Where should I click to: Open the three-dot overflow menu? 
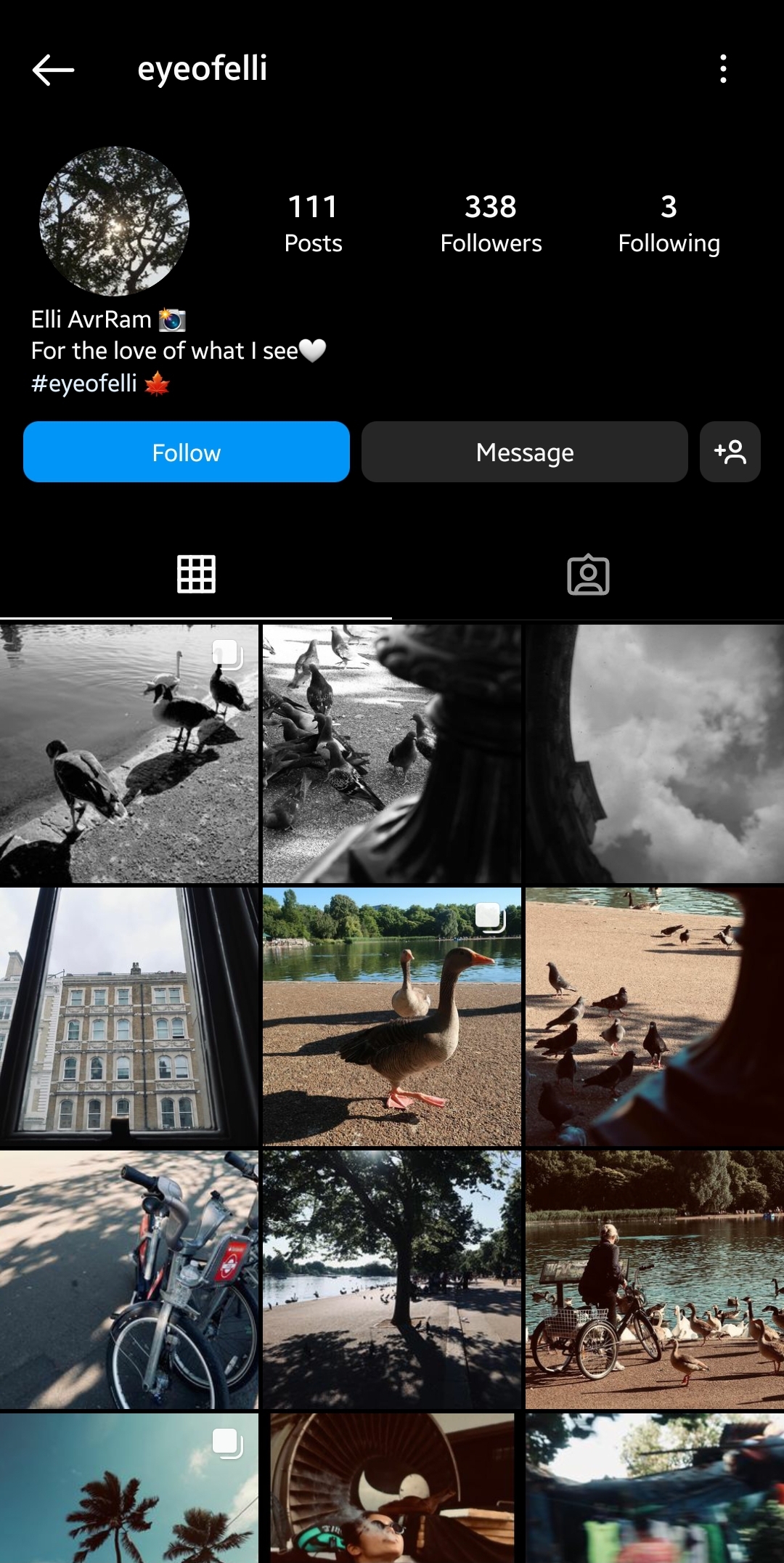coord(723,69)
